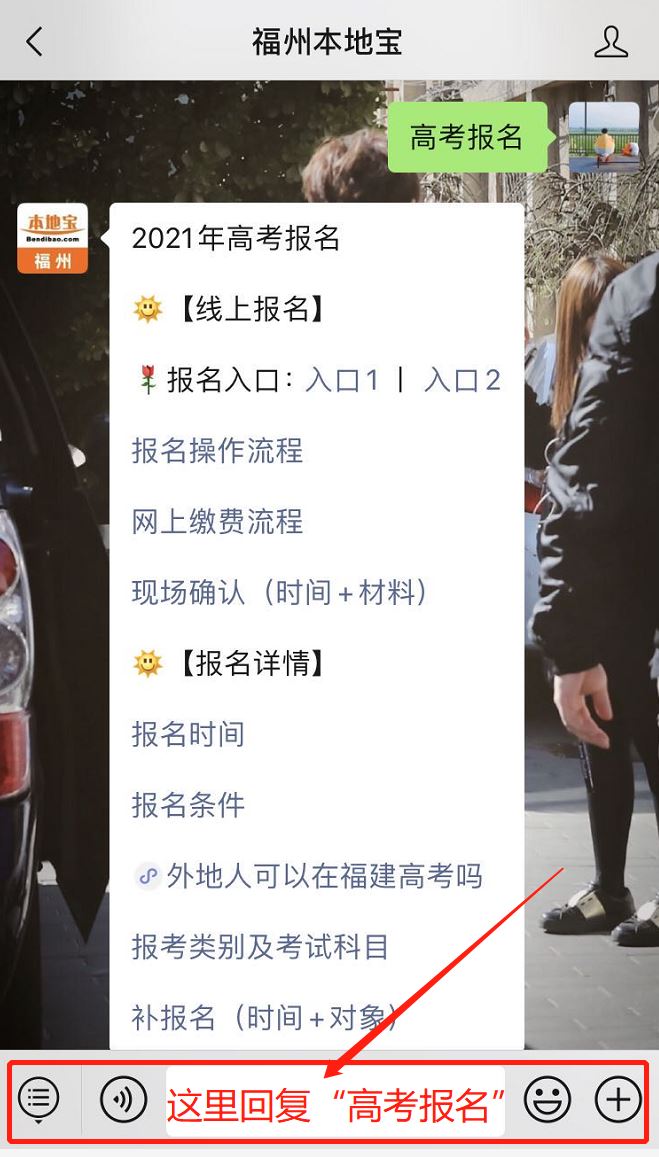
Task: Open 报名条件 link
Action: coord(188,806)
